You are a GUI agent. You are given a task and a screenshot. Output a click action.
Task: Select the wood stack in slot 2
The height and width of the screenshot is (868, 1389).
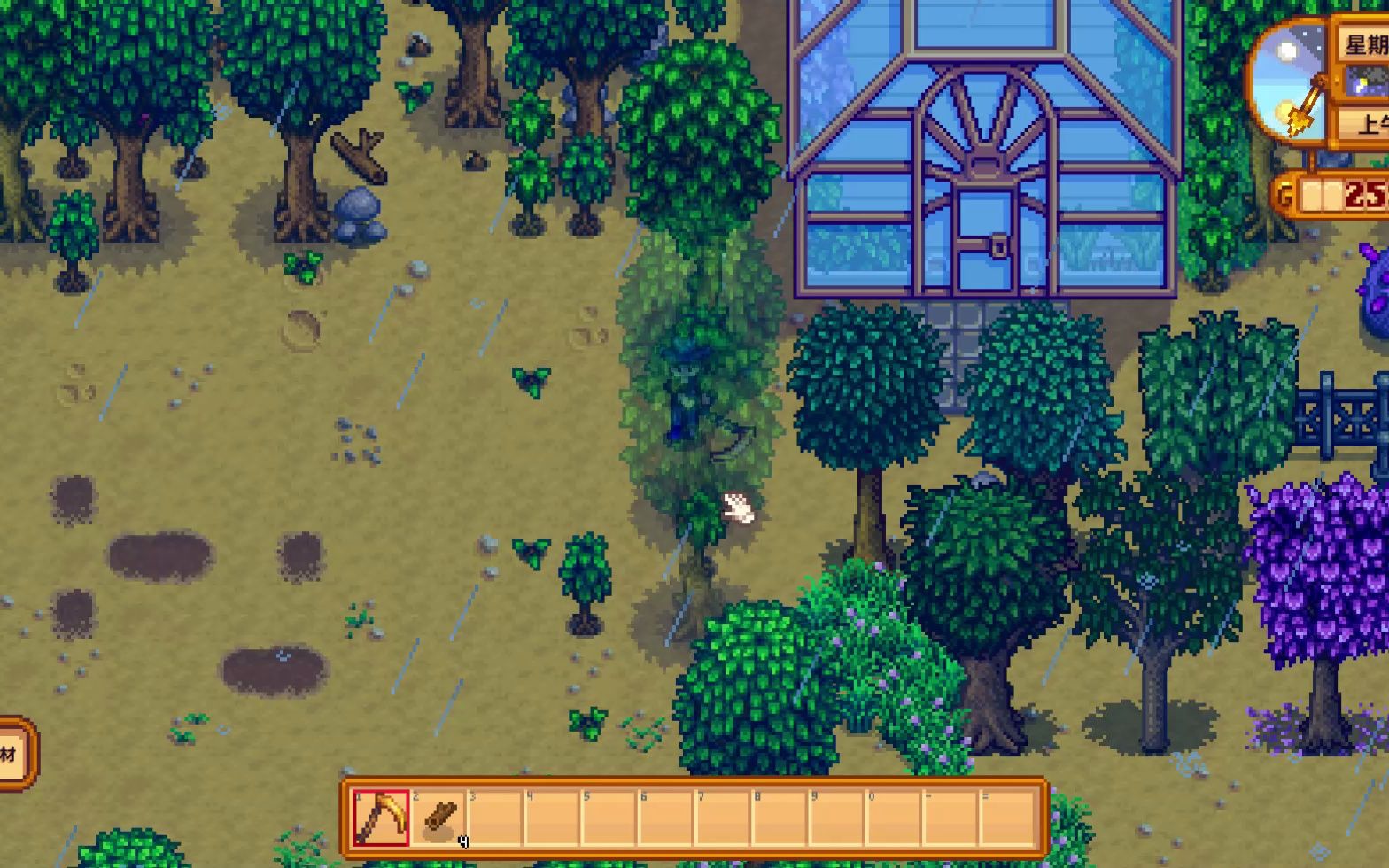pyautogui.click(x=438, y=818)
